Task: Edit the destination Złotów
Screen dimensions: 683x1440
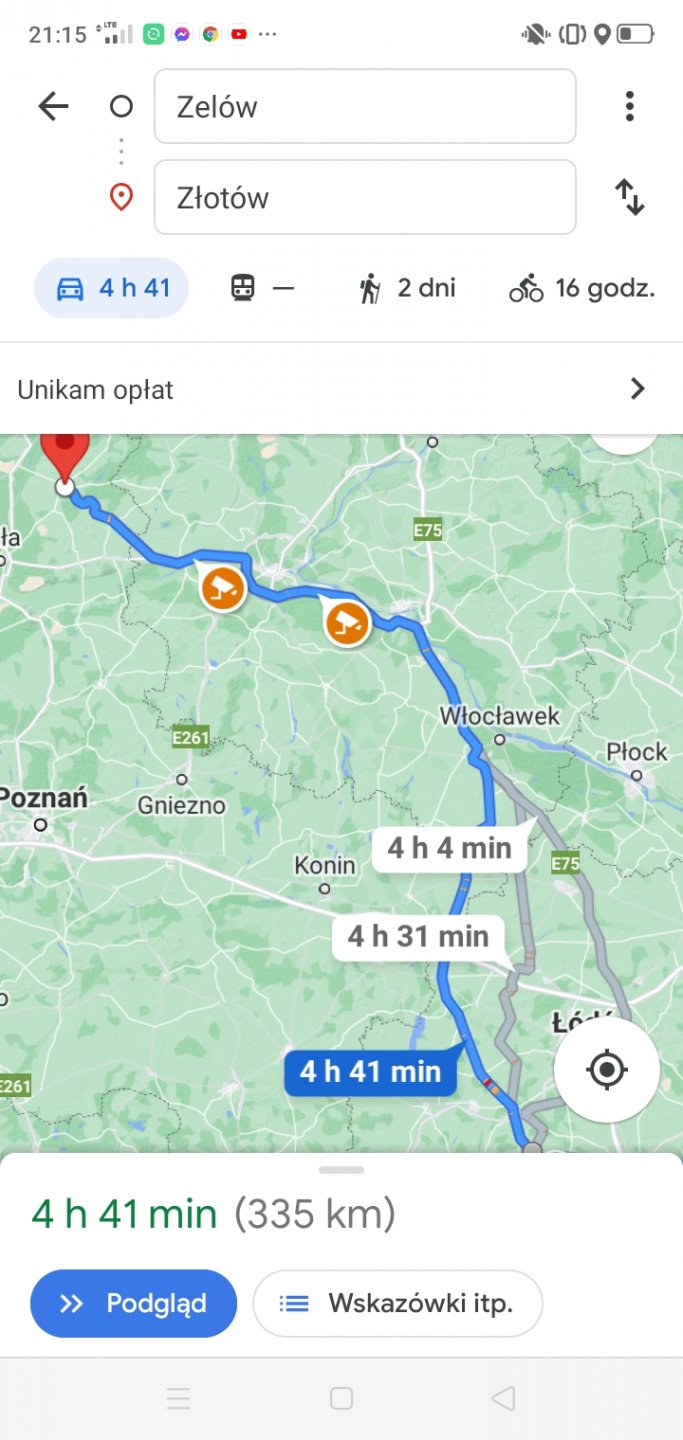Action: (364, 197)
